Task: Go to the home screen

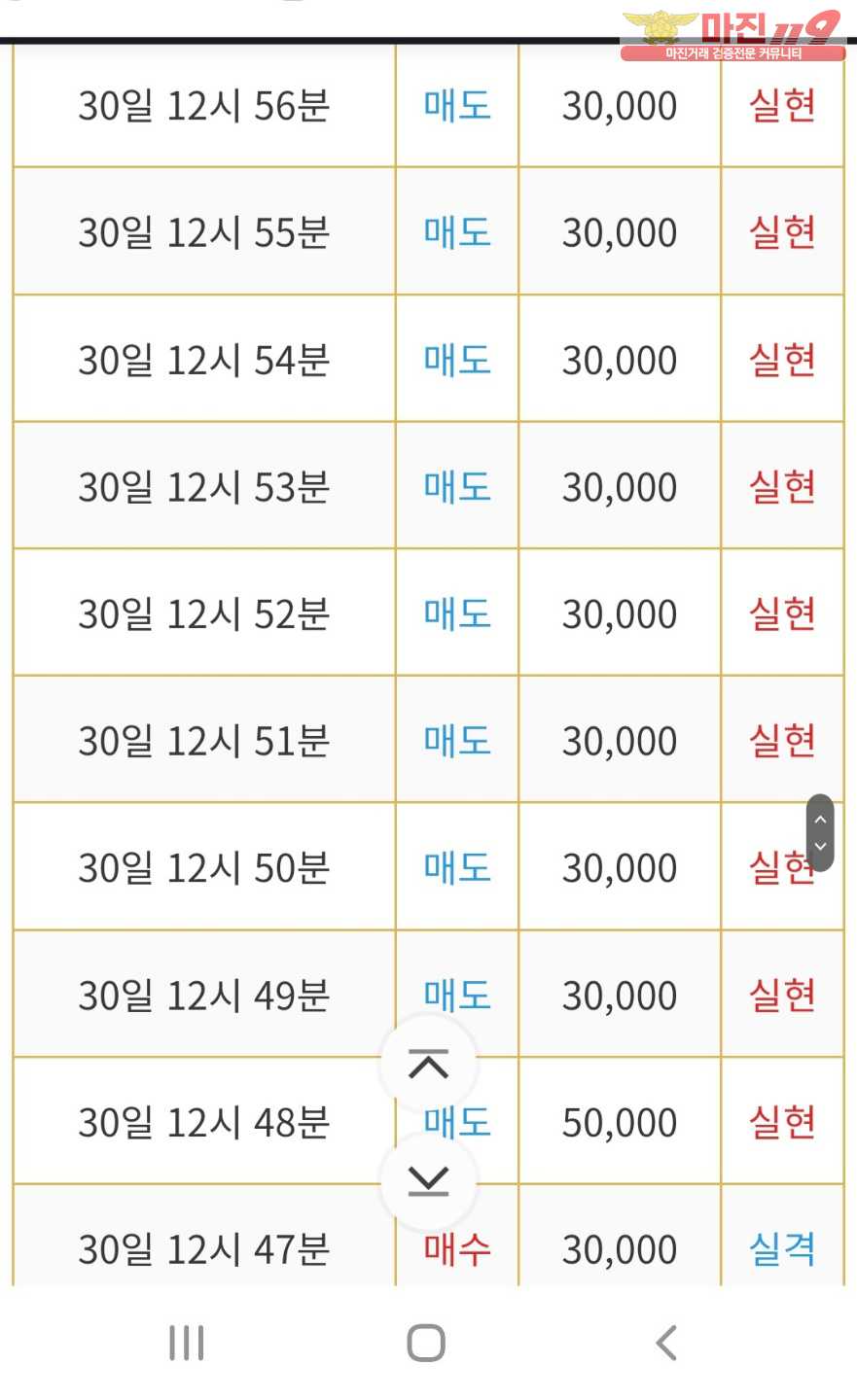Action: [x=426, y=1343]
